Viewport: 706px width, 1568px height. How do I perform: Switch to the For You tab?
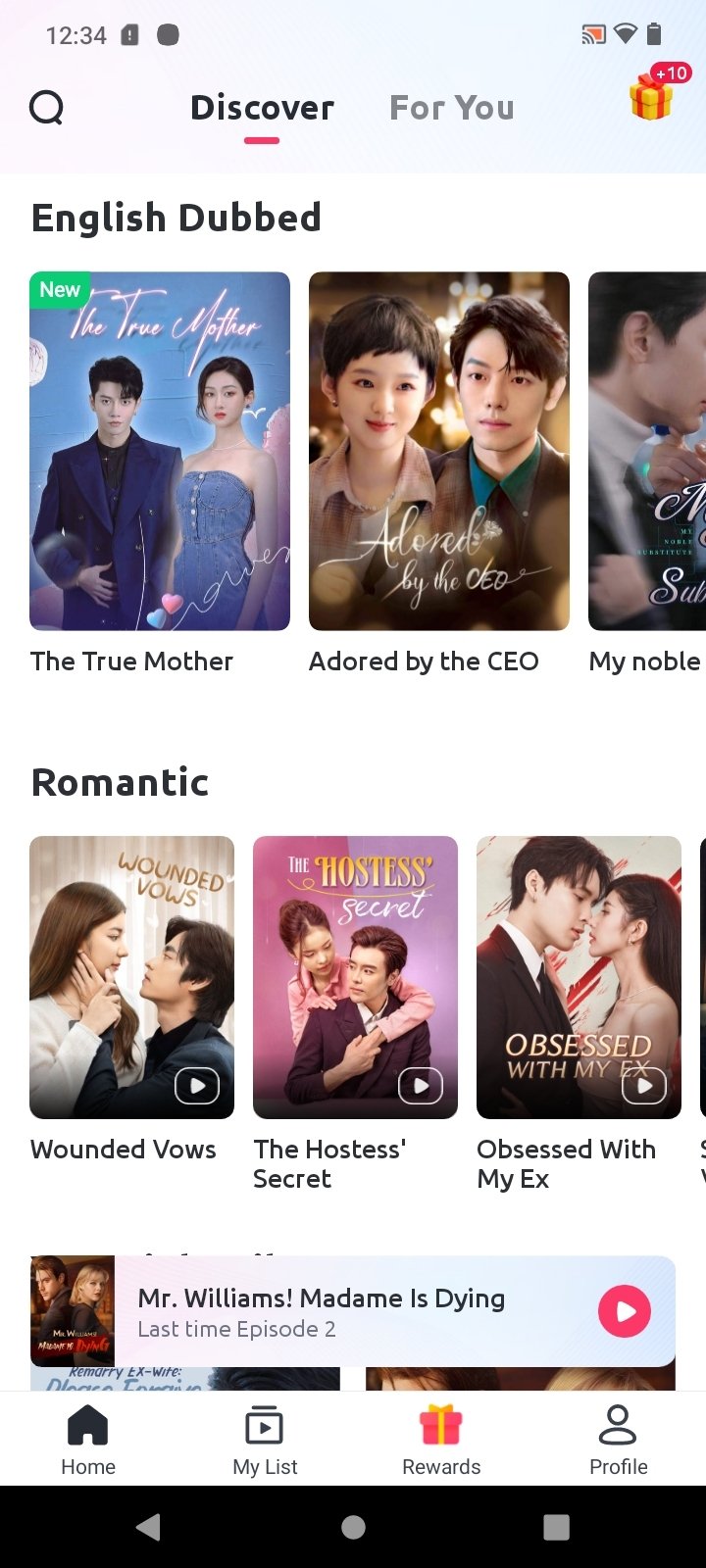[x=451, y=108]
